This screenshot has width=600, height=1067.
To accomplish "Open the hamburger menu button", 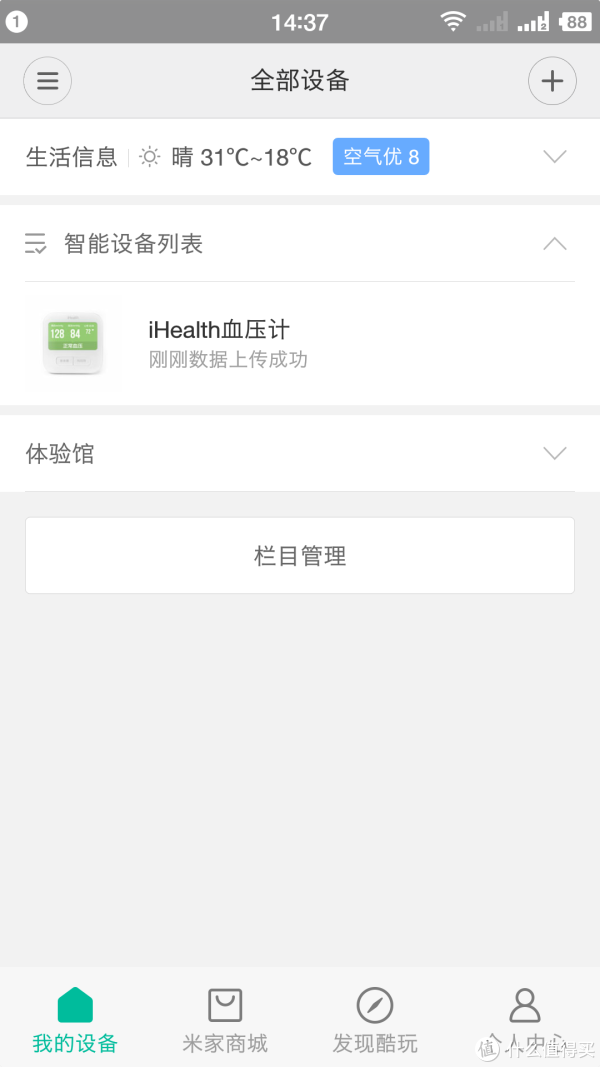I will 47,81.
